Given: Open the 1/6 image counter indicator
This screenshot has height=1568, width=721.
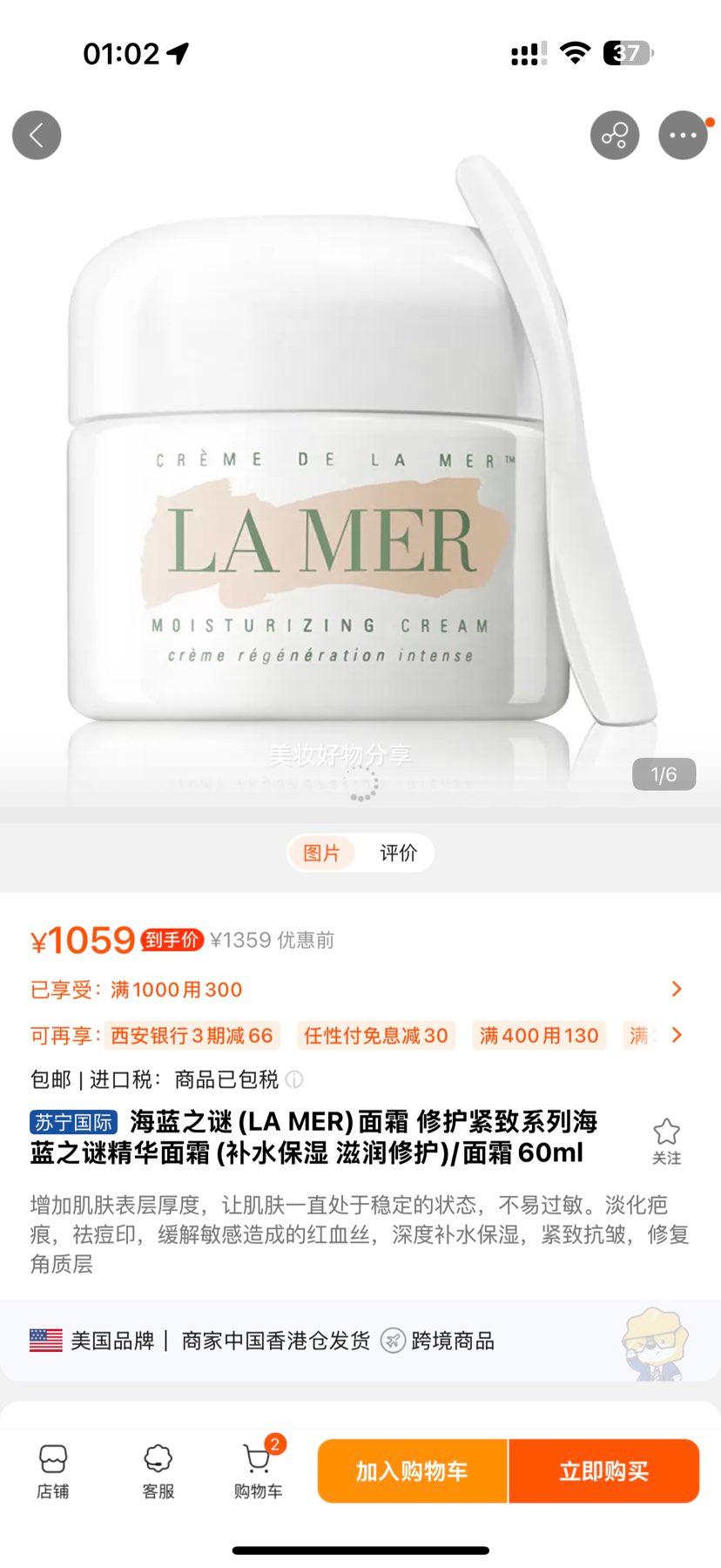Looking at the screenshot, I should (x=665, y=774).
